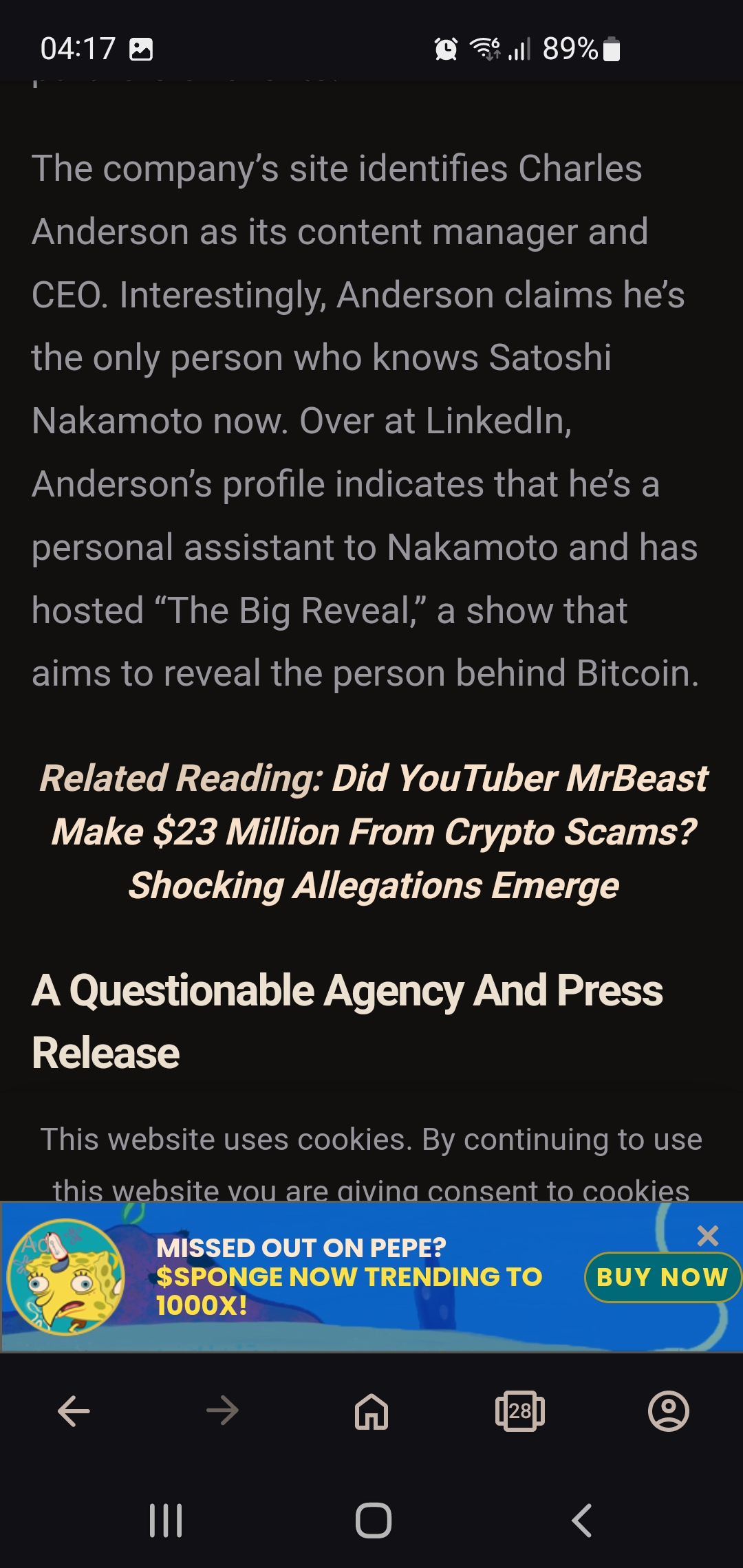Screen dimensions: 743x1568
Task: Open the browser home page
Action: pos(371,1411)
